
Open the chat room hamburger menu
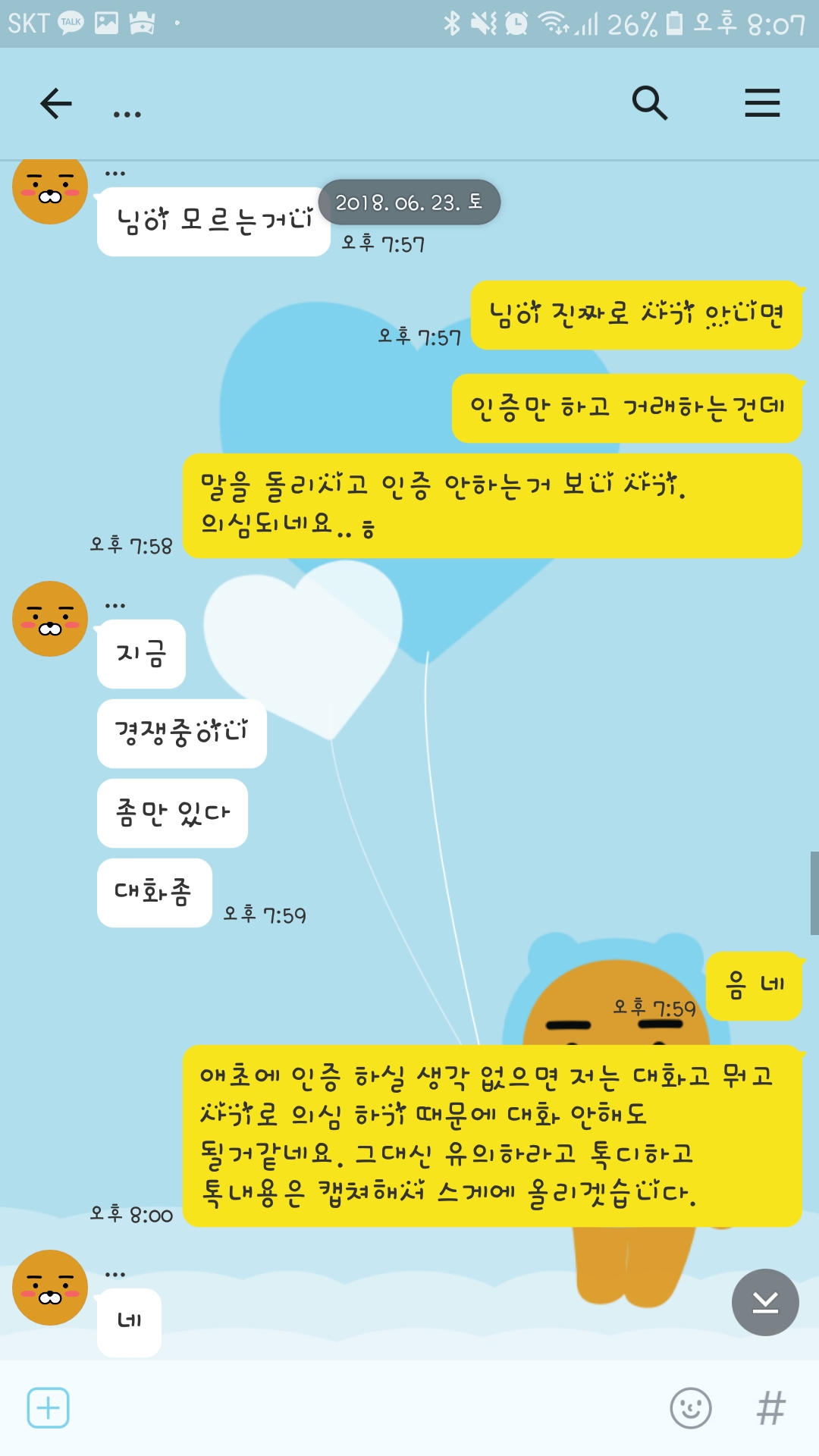(761, 103)
